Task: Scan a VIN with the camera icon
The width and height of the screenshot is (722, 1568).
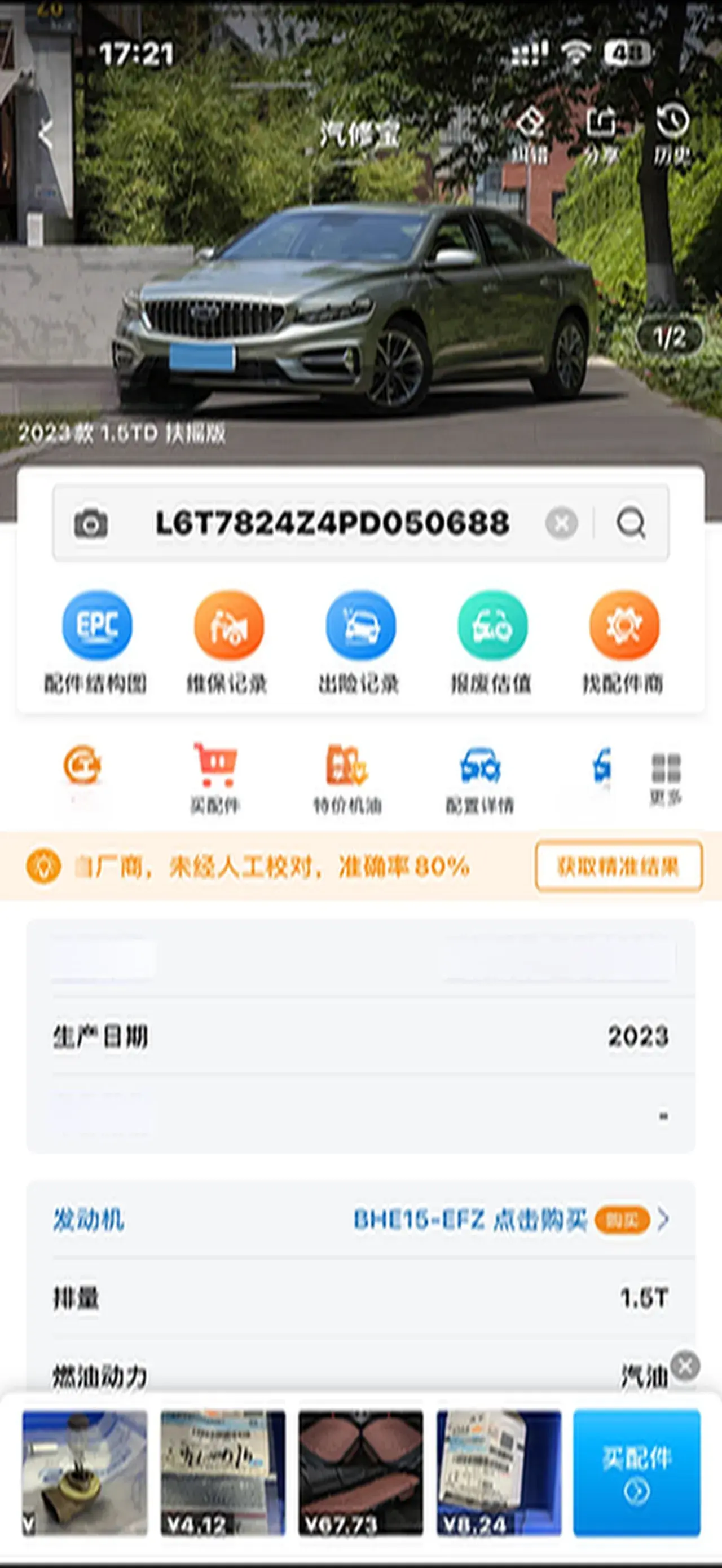Action: tap(91, 523)
